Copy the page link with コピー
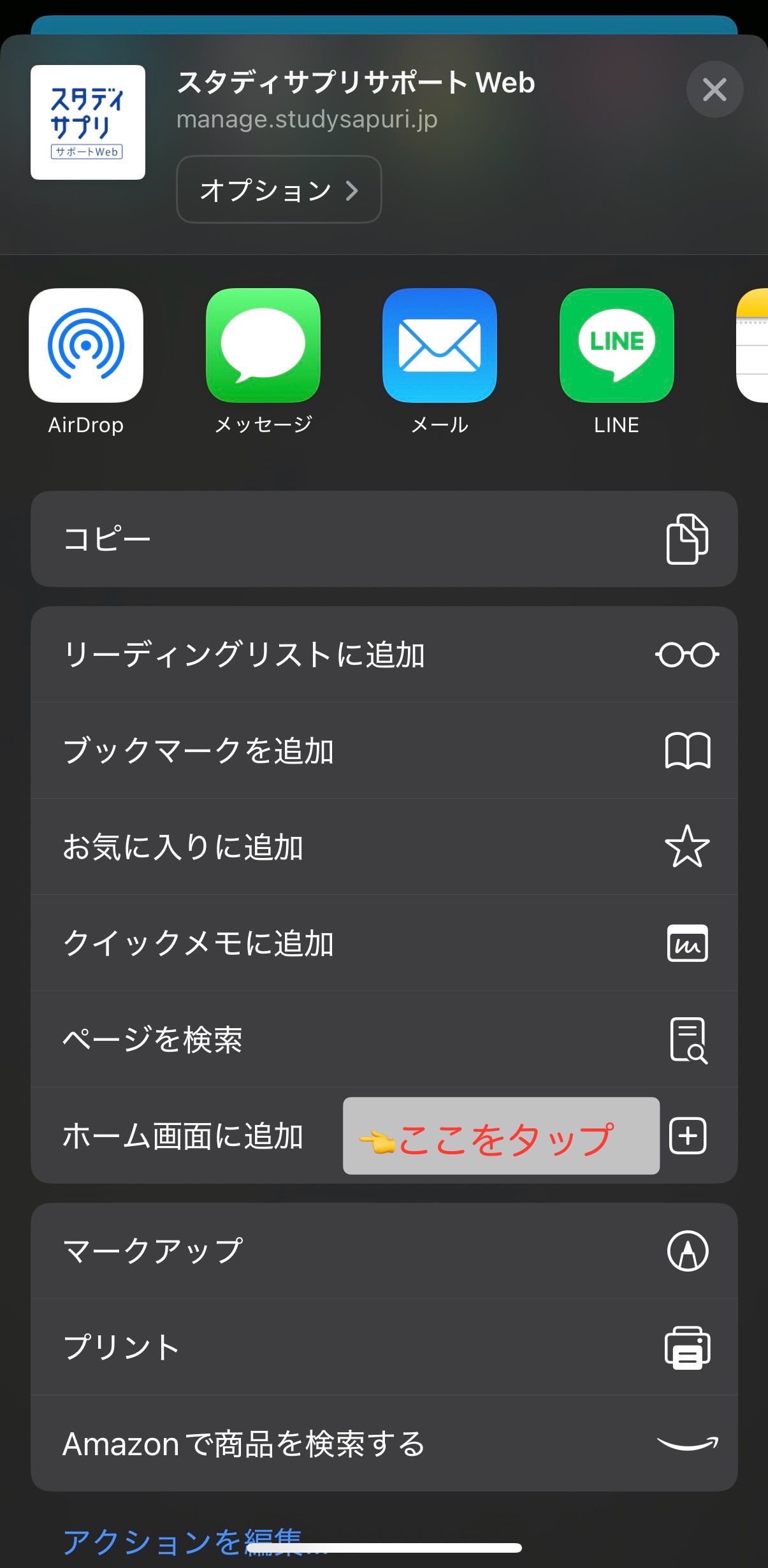The height and width of the screenshot is (1568, 768). [384, 539]
